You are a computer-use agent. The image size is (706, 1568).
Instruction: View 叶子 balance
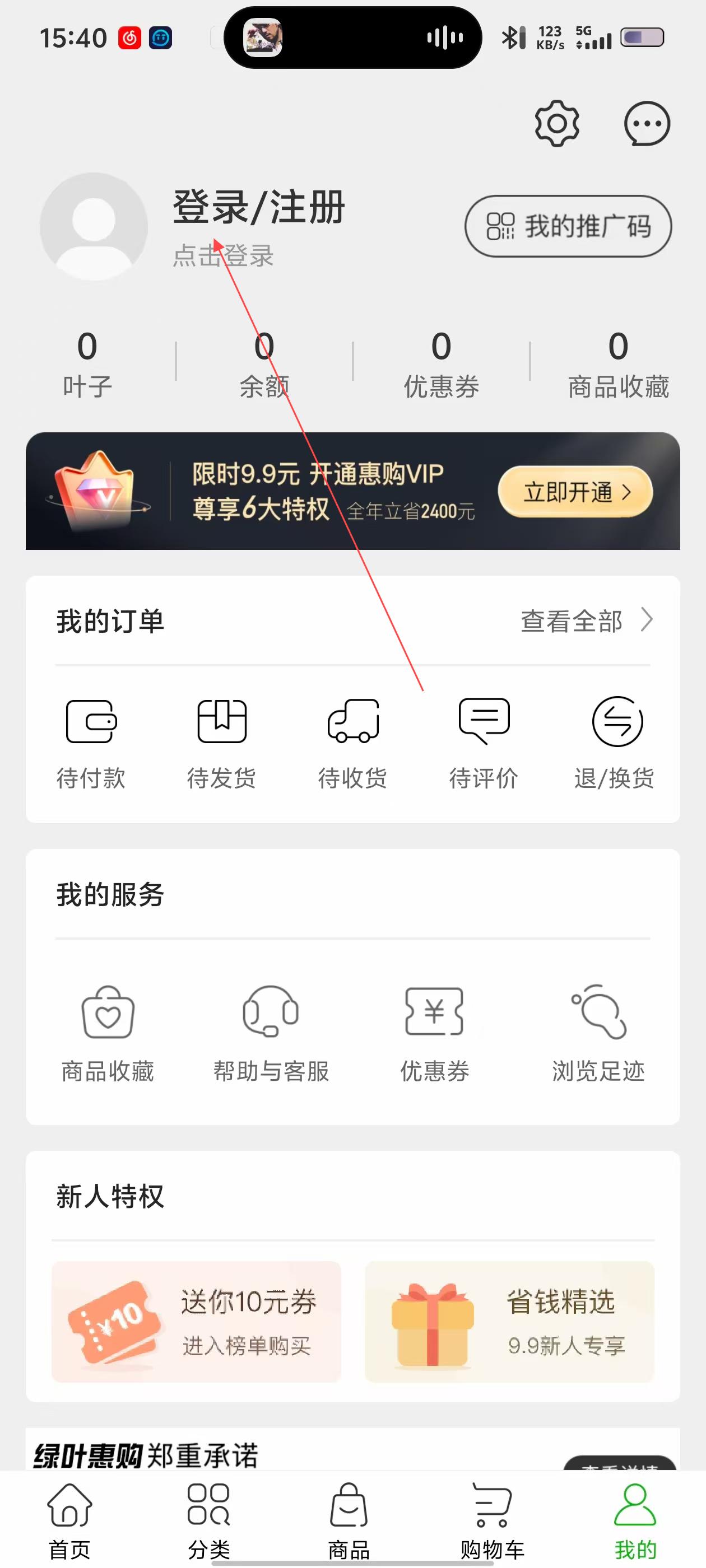tap(87, 363)
